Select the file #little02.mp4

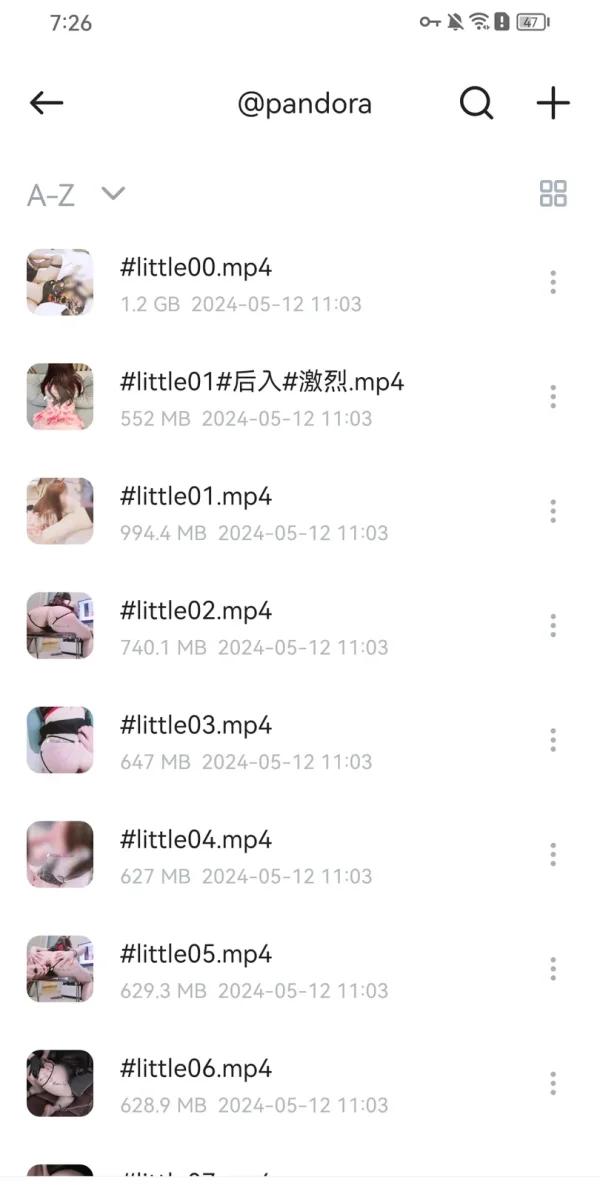(x=196, y=611)
